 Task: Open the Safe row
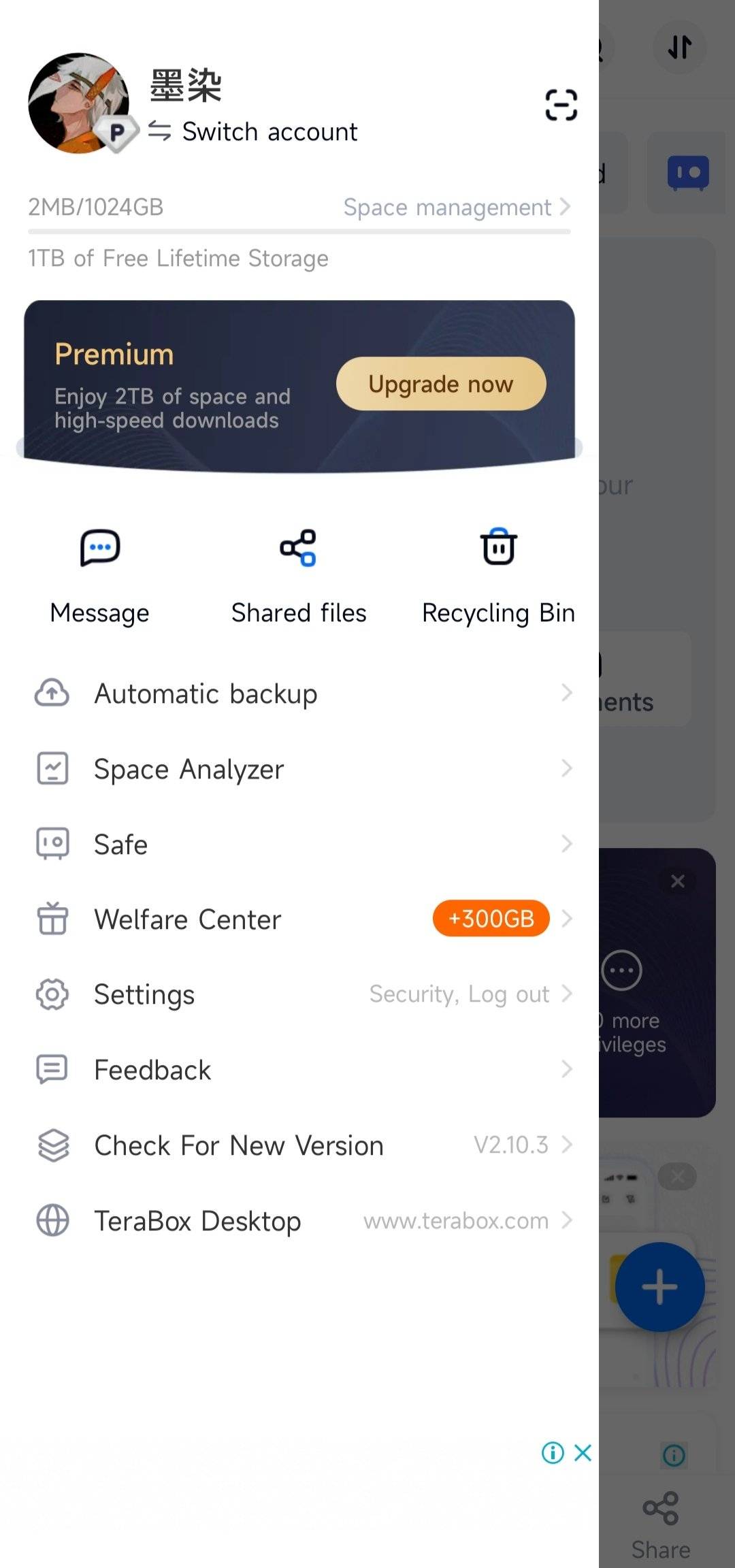(x=299, y=845)
